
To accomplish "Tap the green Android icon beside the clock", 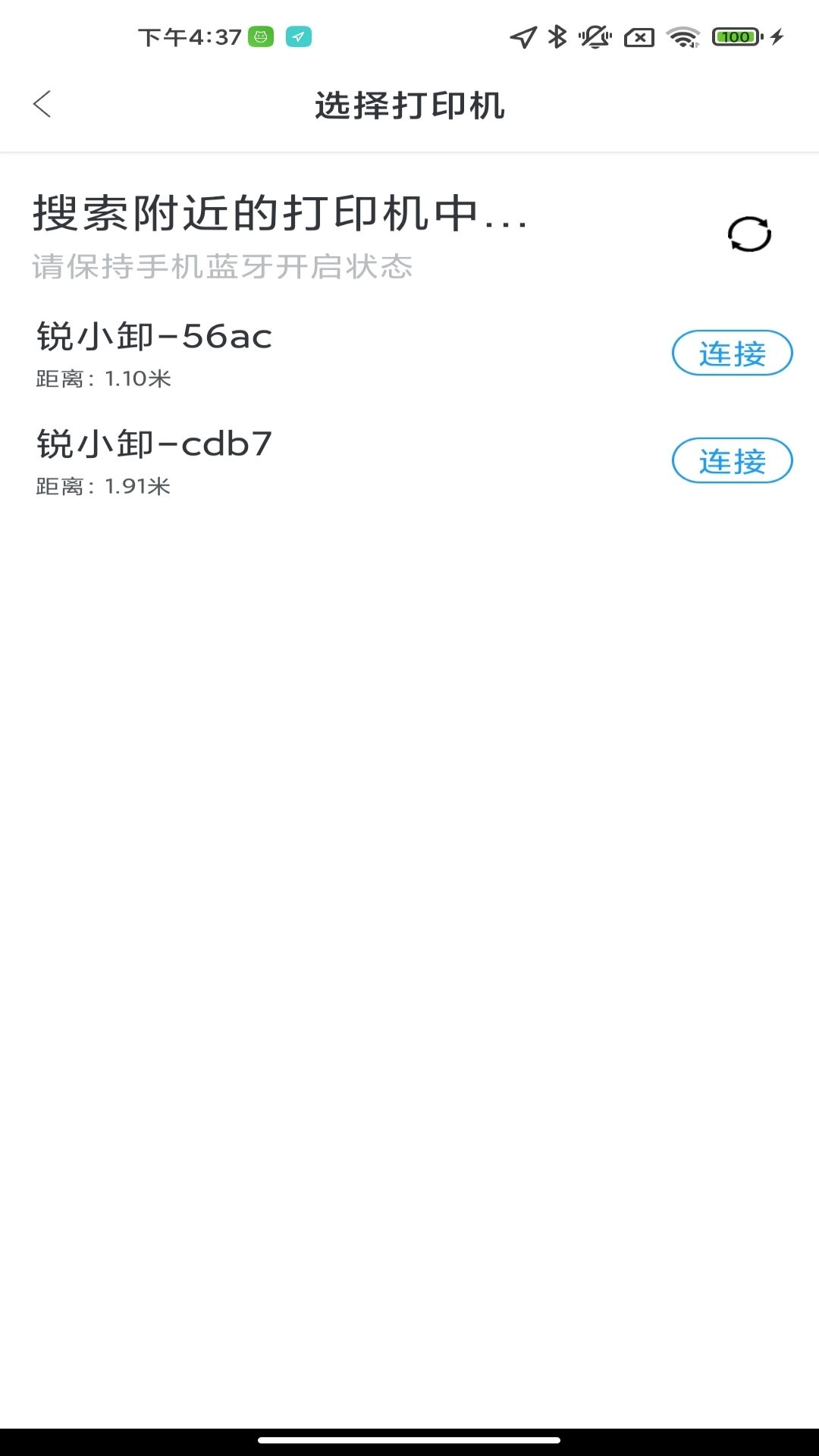I will click(259, 36).
